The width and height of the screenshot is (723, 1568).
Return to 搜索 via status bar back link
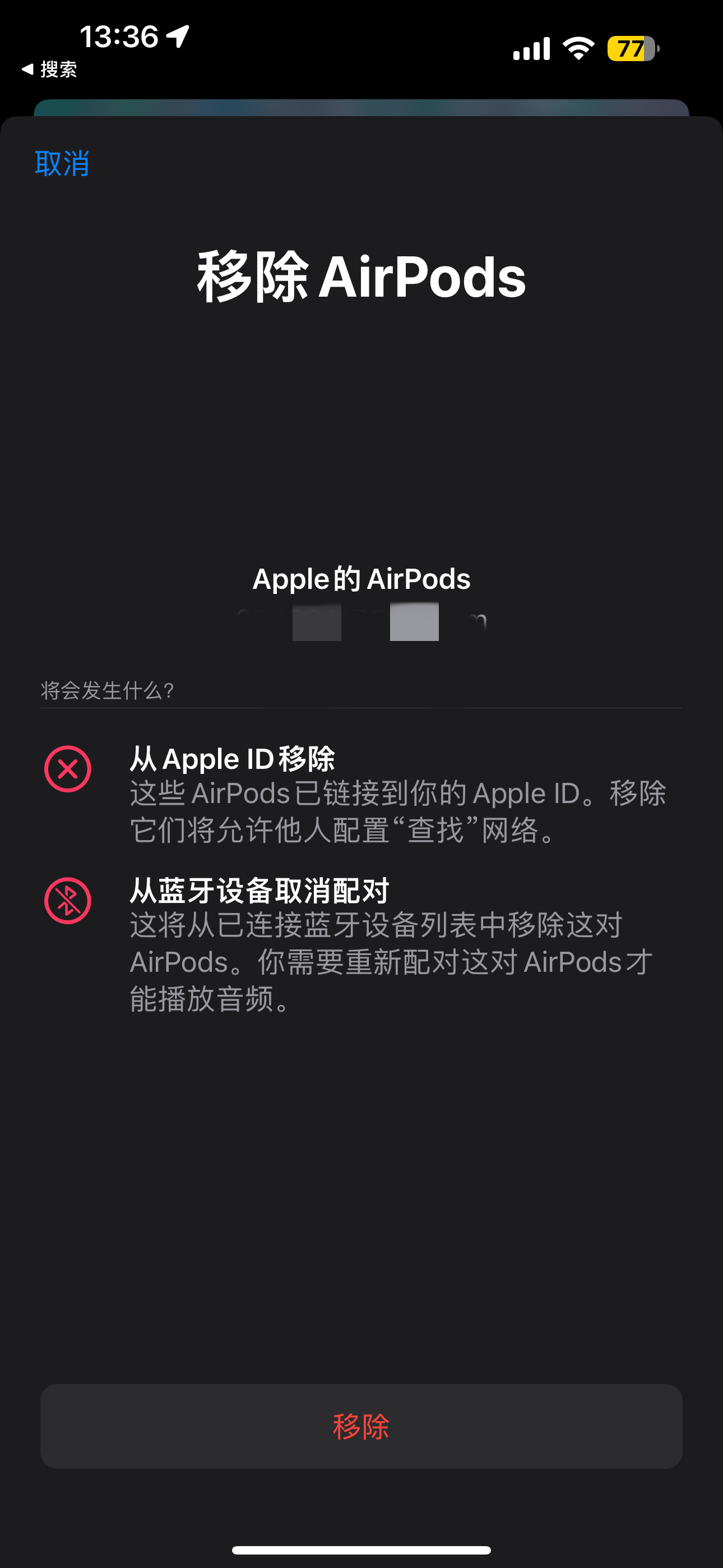pyautogui.click(x=50, y=70)
